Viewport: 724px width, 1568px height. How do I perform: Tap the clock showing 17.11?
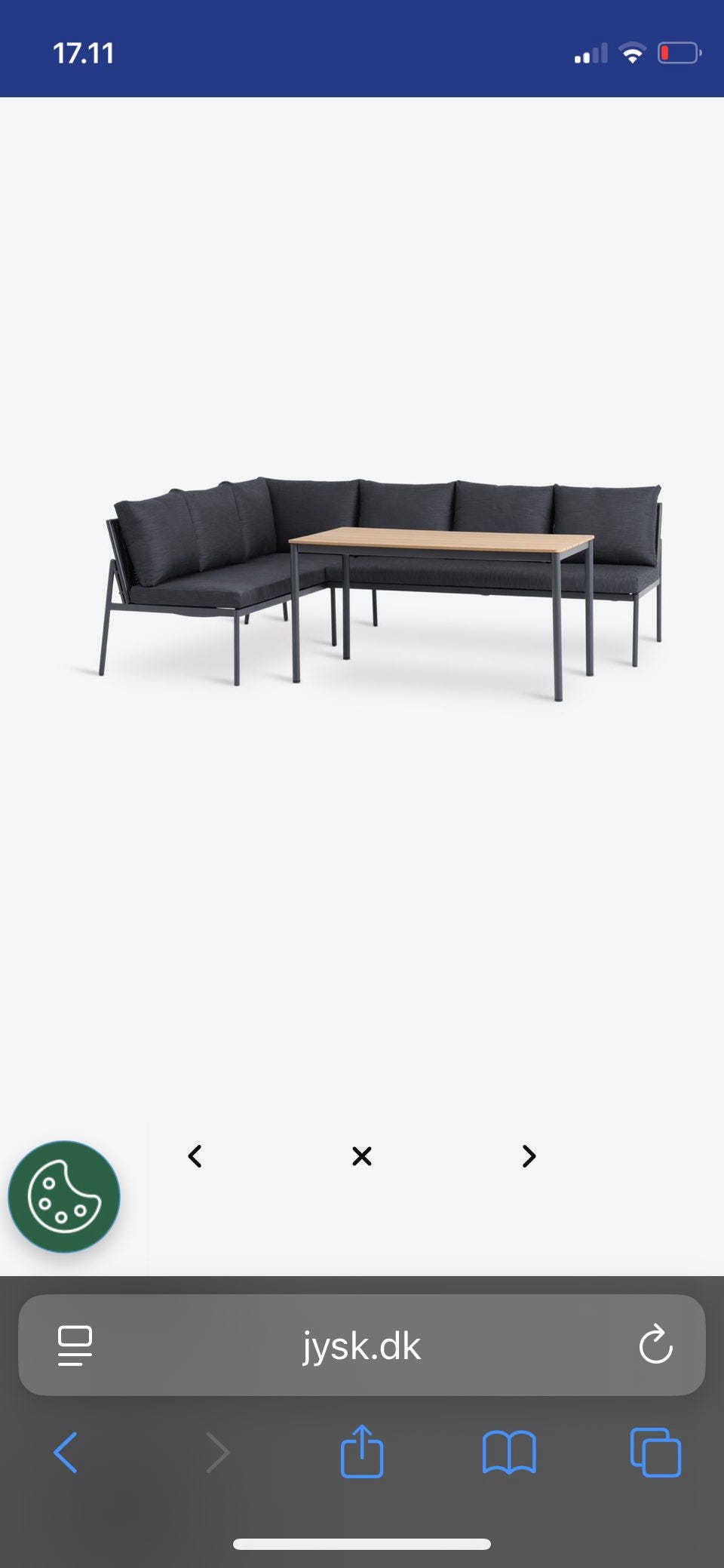(84, 53)
